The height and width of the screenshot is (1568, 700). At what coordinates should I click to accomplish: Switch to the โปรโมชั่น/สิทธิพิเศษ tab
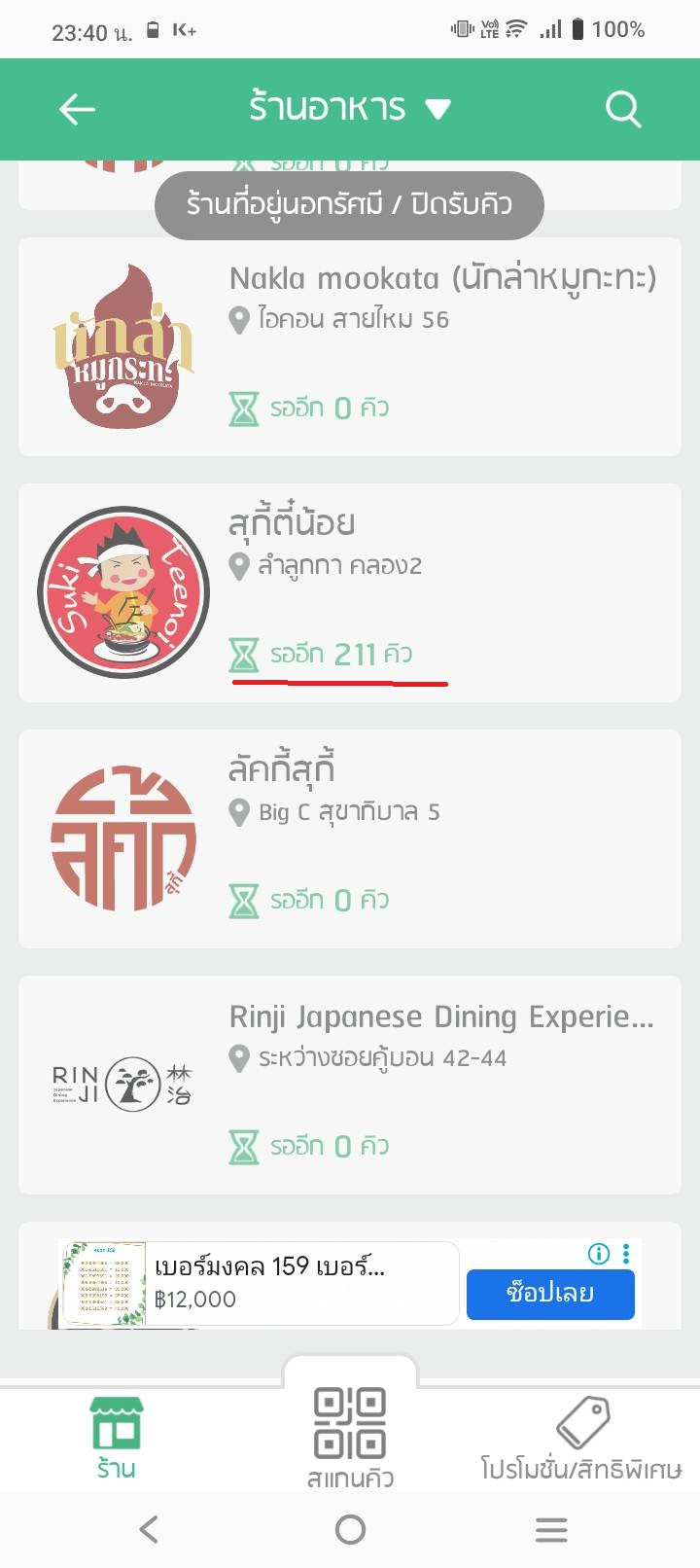click(x=581, y=1438)
